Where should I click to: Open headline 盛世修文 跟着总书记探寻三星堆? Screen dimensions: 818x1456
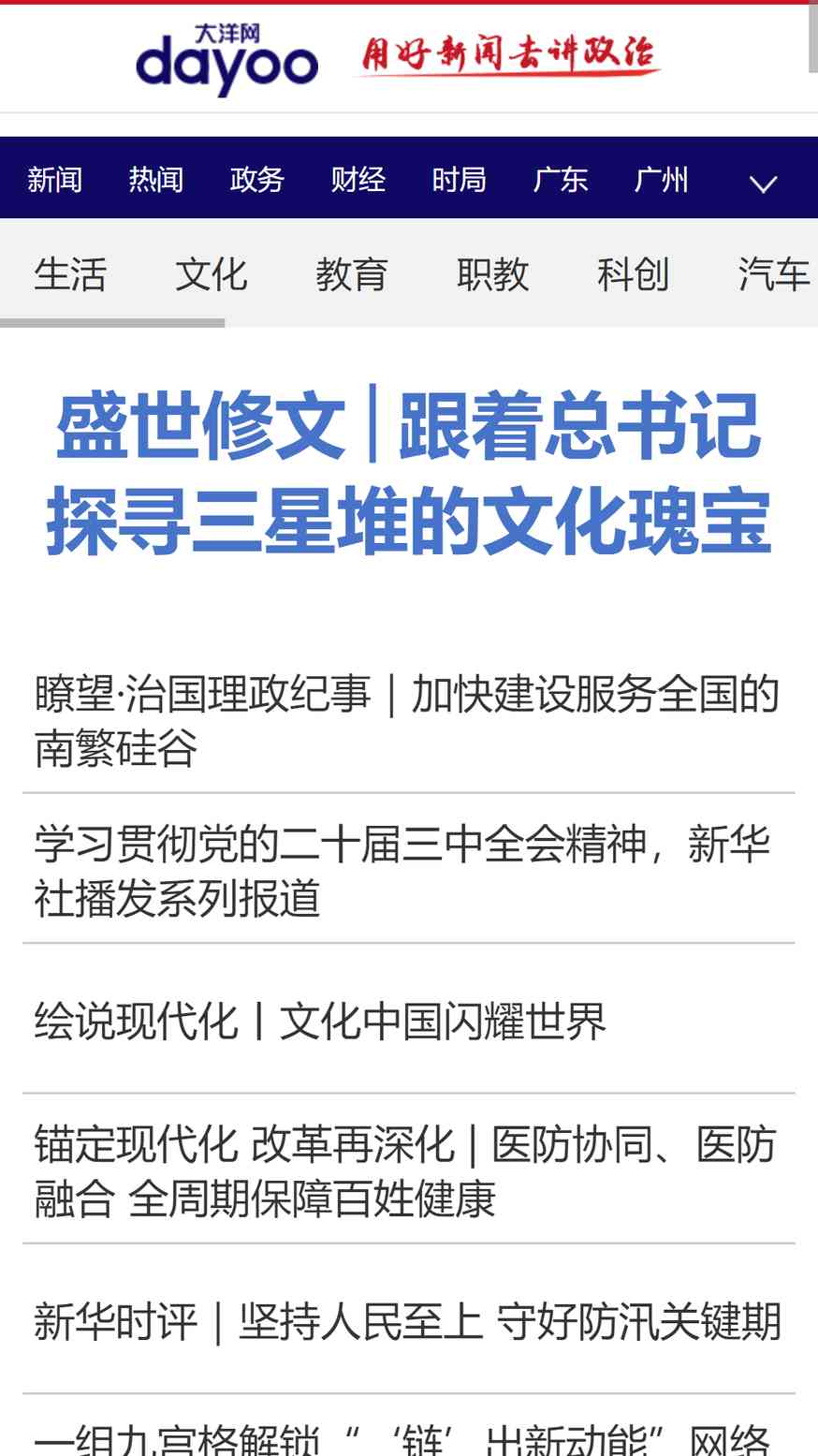(x=409, y=473)
